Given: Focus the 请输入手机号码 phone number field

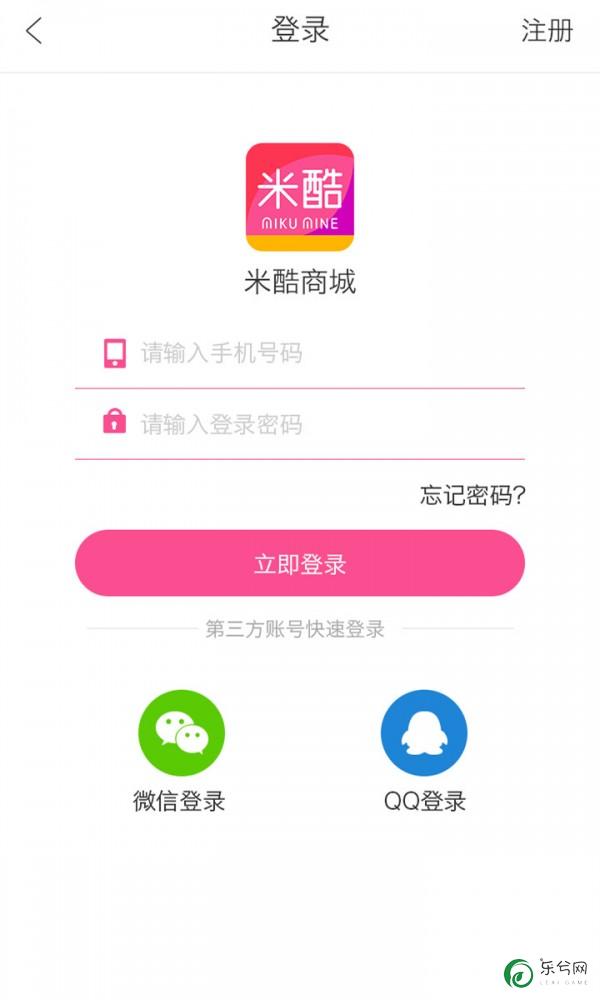Looking at the screenshot, I should pyautogui.click(x=300, y=353).
